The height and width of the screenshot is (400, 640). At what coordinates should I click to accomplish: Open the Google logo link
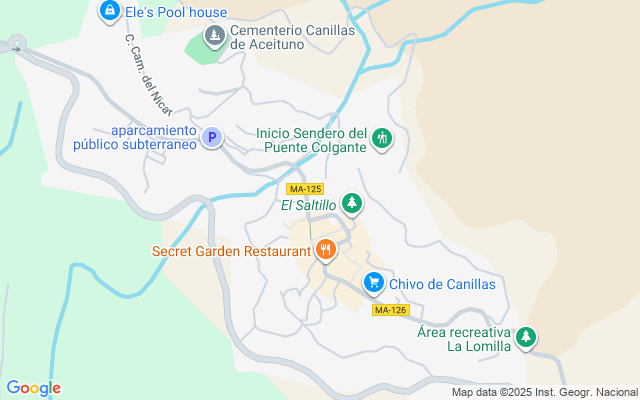pyautogui.click(x=33, y=388)
